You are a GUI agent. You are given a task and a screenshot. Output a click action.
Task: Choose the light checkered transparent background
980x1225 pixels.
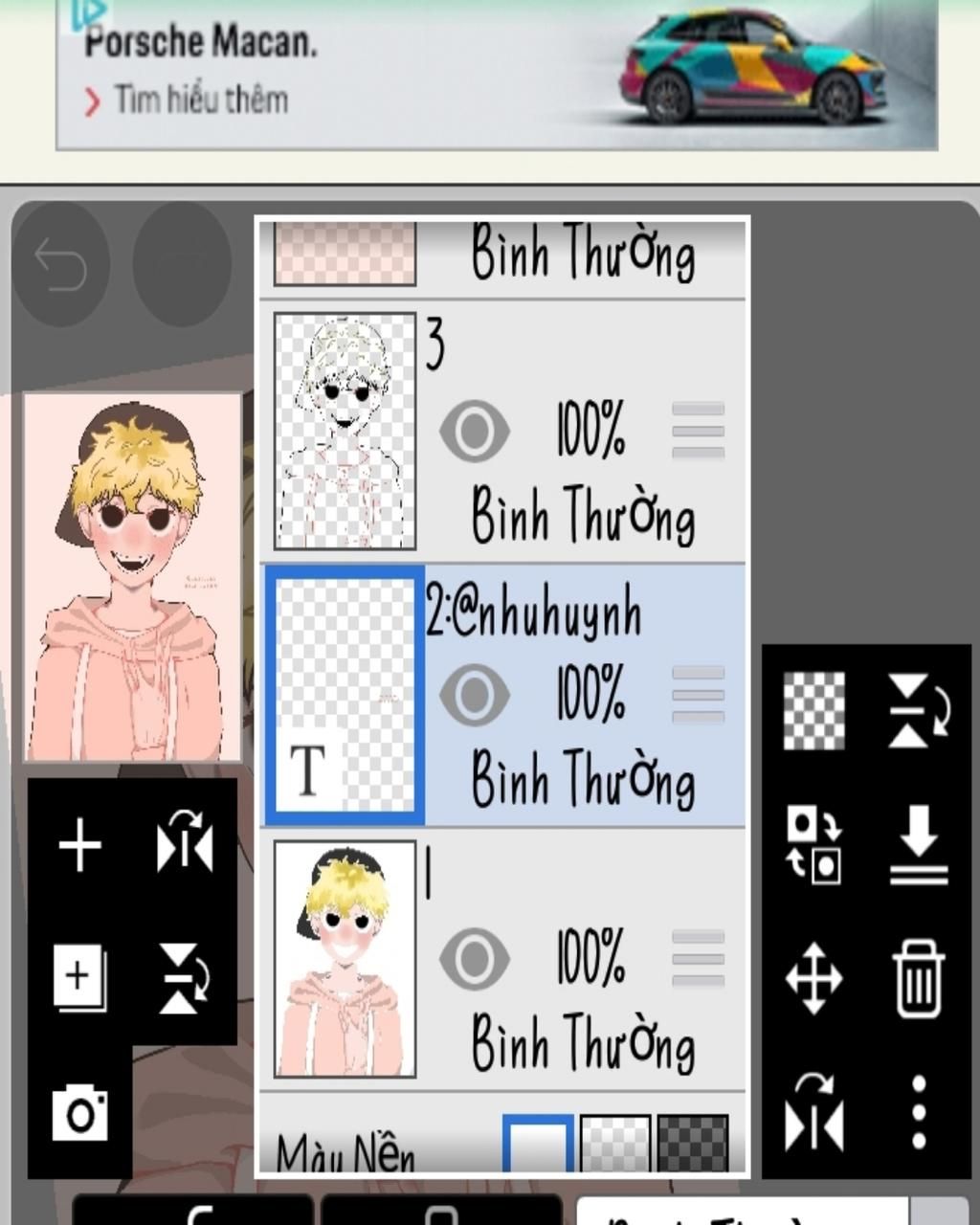(x=615, y=1143)
